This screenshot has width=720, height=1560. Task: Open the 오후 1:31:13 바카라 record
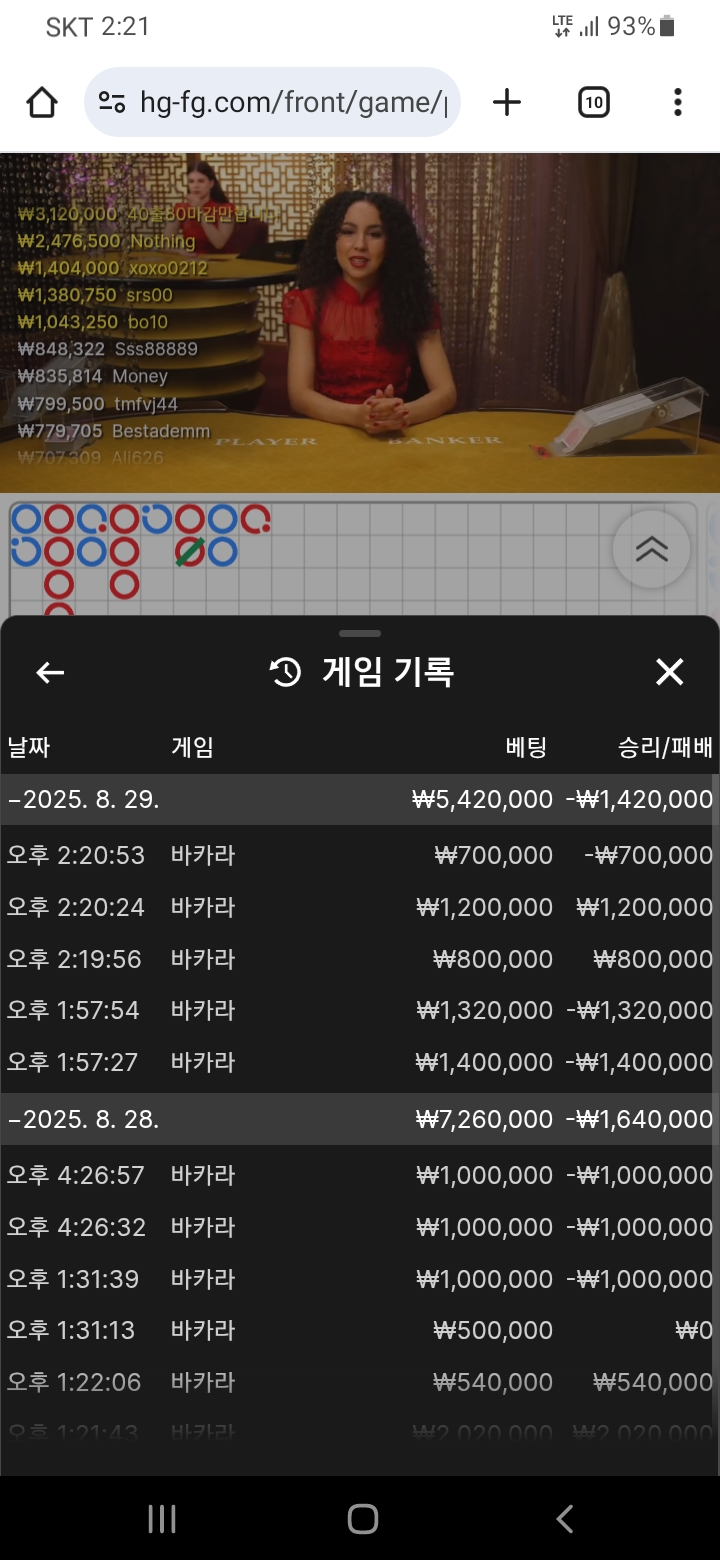click(360, 1331)
